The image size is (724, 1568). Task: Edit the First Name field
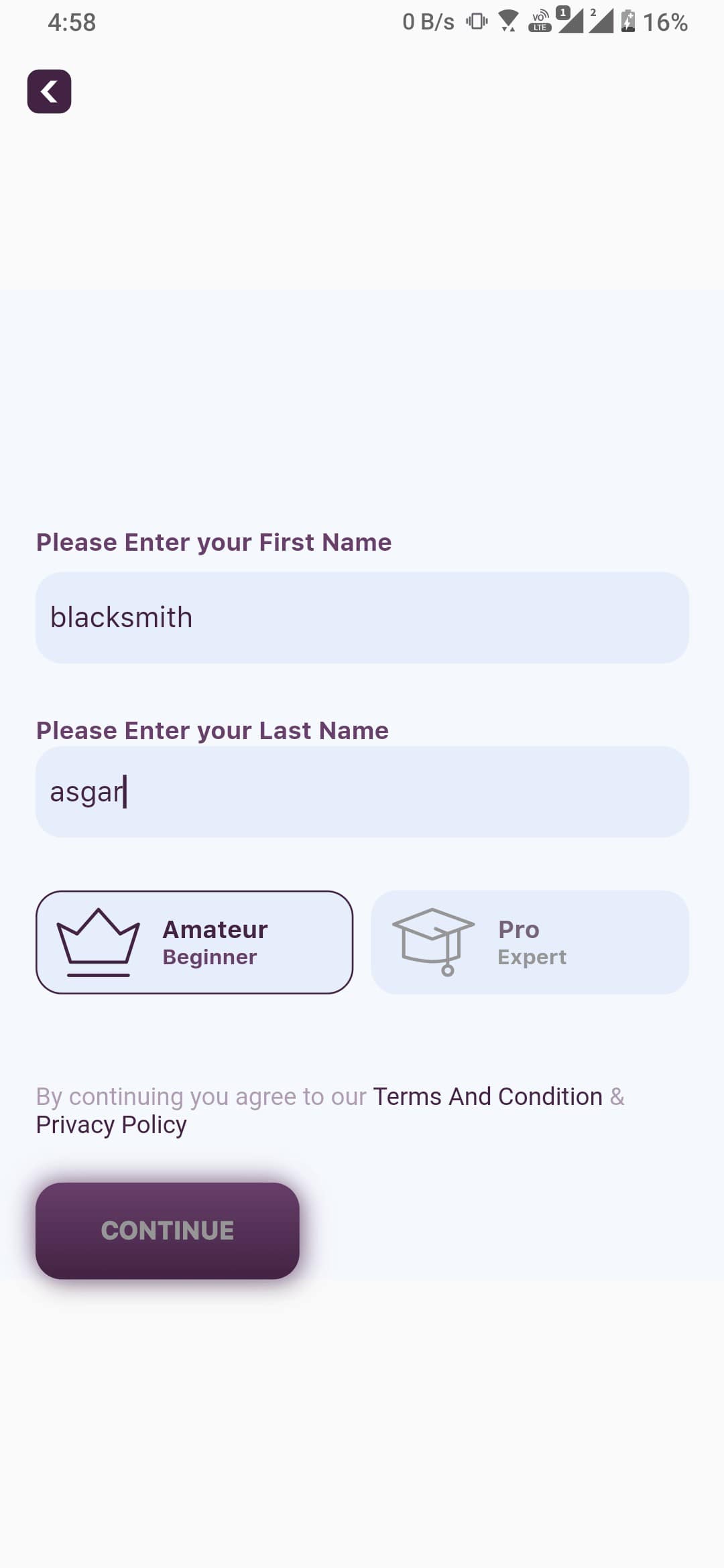(362, 617)
